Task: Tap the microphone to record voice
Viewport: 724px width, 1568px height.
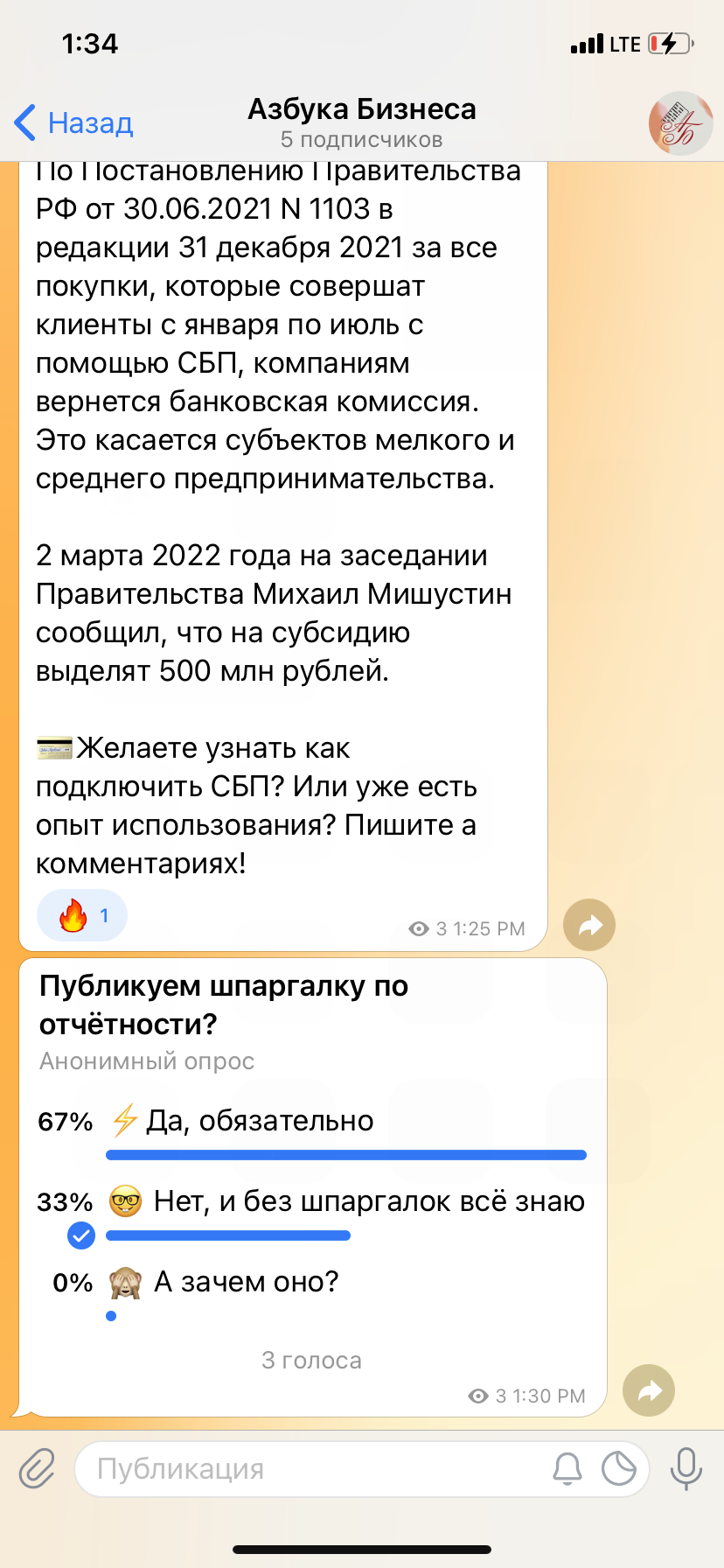Action: point(686,1469)
